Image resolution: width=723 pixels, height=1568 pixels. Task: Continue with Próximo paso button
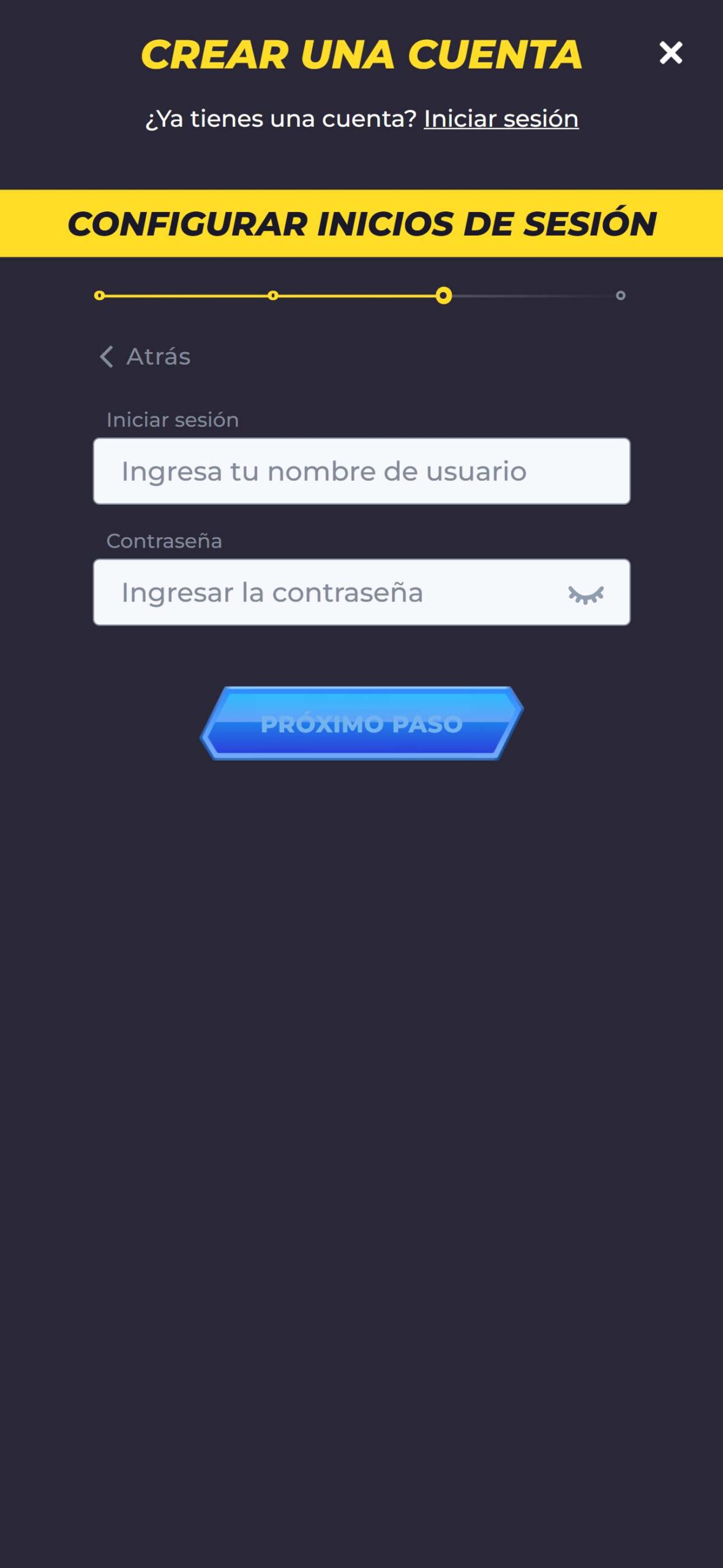coord(361,723)
